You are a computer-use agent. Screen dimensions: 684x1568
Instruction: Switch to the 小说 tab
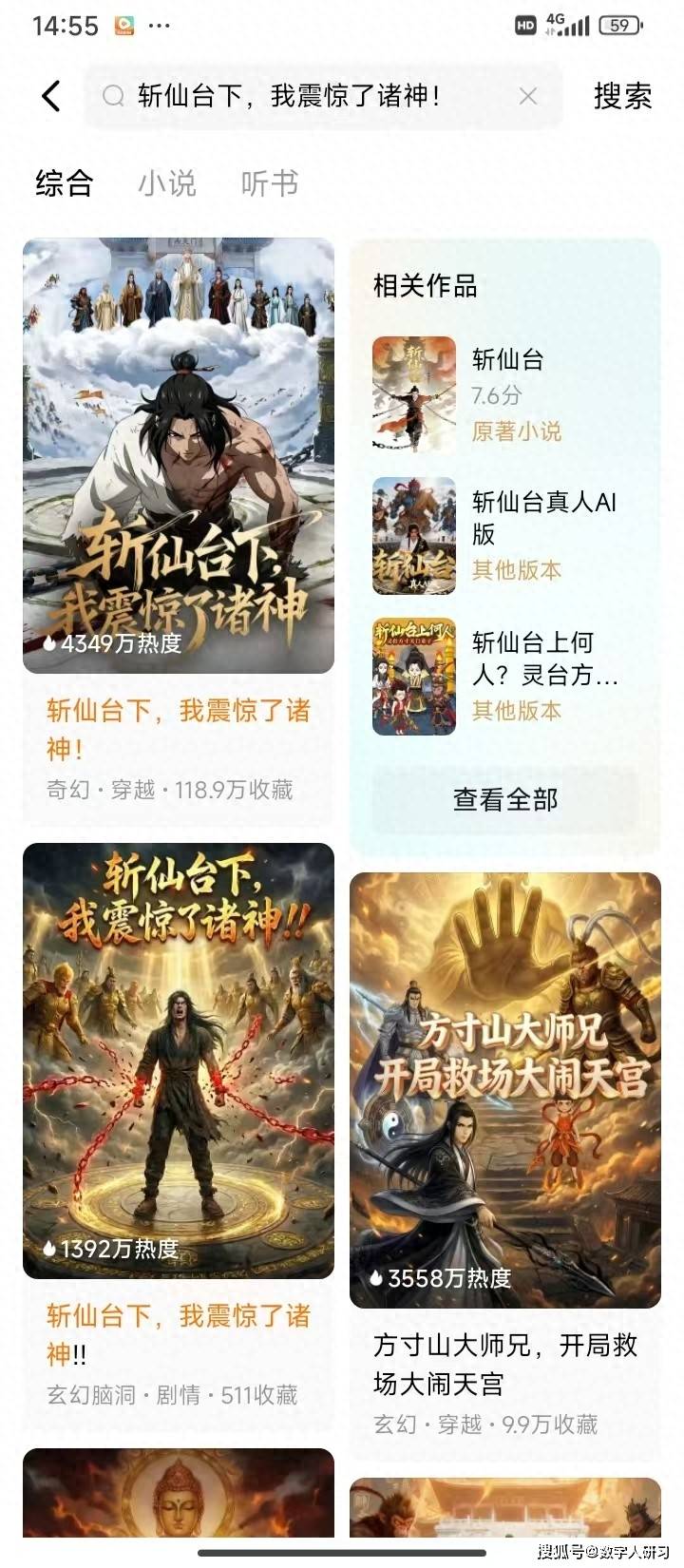click(x=167, y=182)
